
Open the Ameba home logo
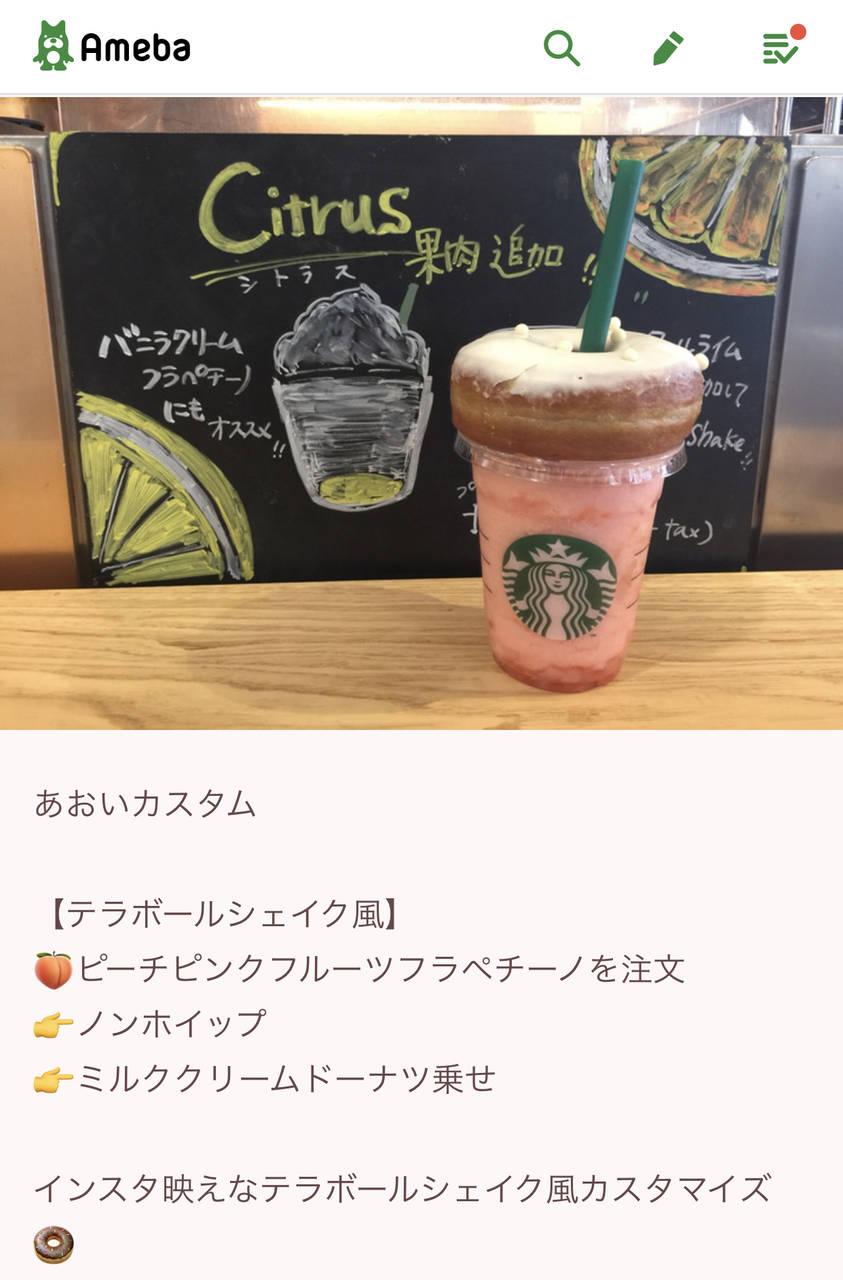point(112,47)
